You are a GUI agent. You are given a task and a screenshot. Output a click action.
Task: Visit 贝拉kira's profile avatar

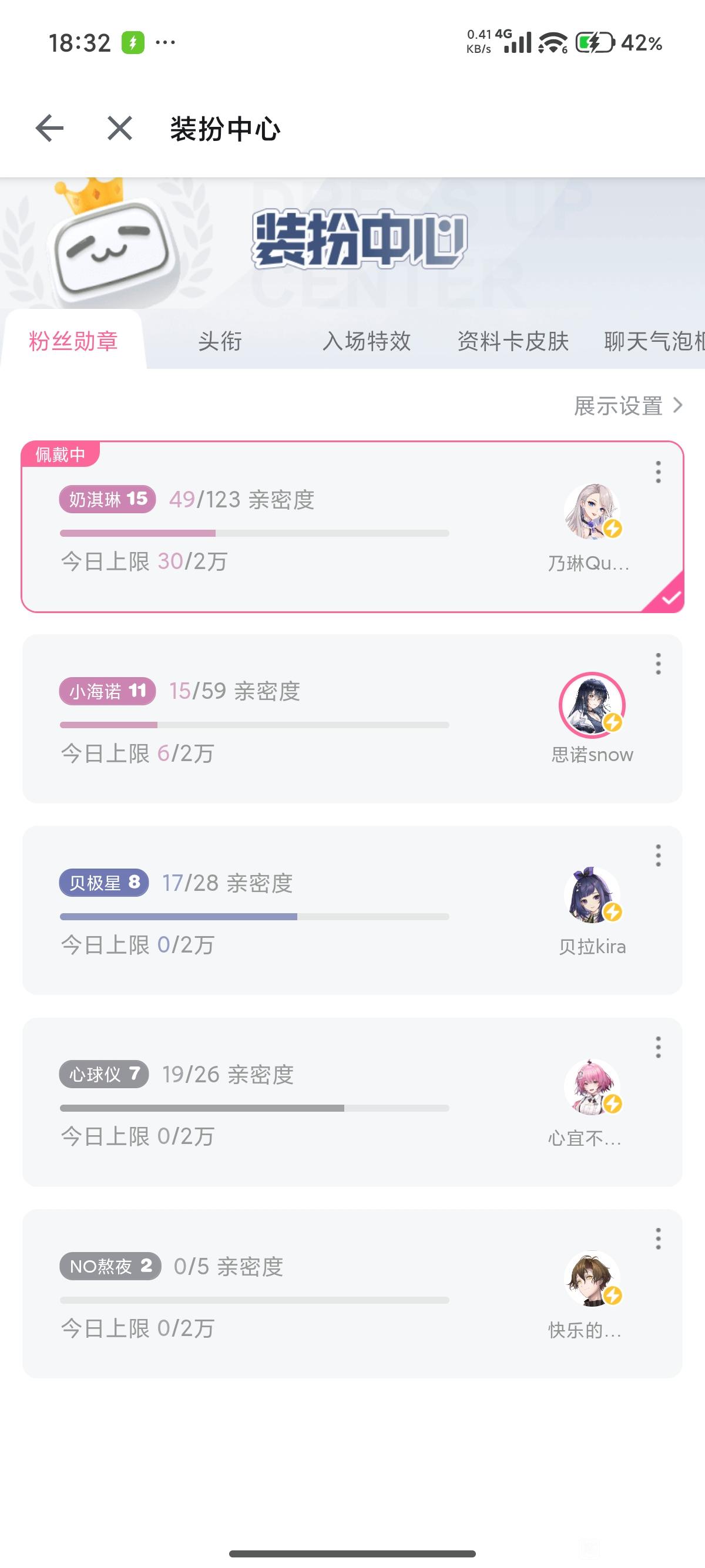click(x=592, y=896)
